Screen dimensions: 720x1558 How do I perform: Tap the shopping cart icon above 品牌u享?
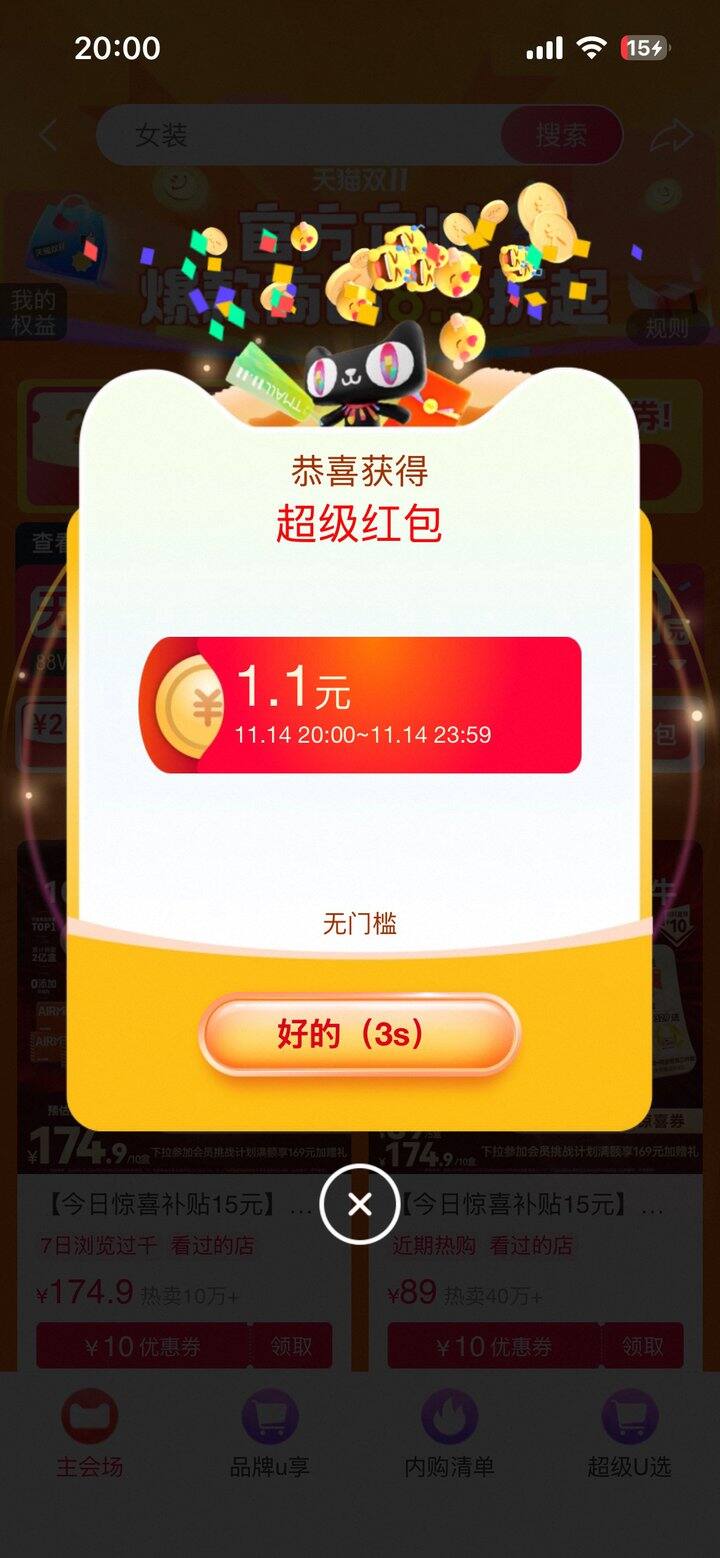point(266,1418)
